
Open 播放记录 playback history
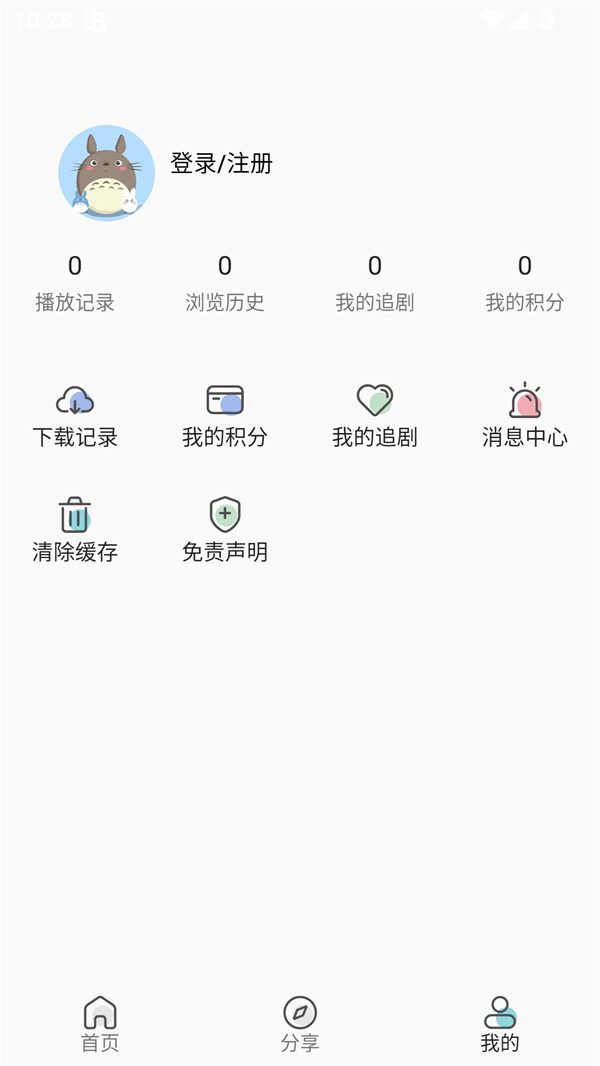75,283
